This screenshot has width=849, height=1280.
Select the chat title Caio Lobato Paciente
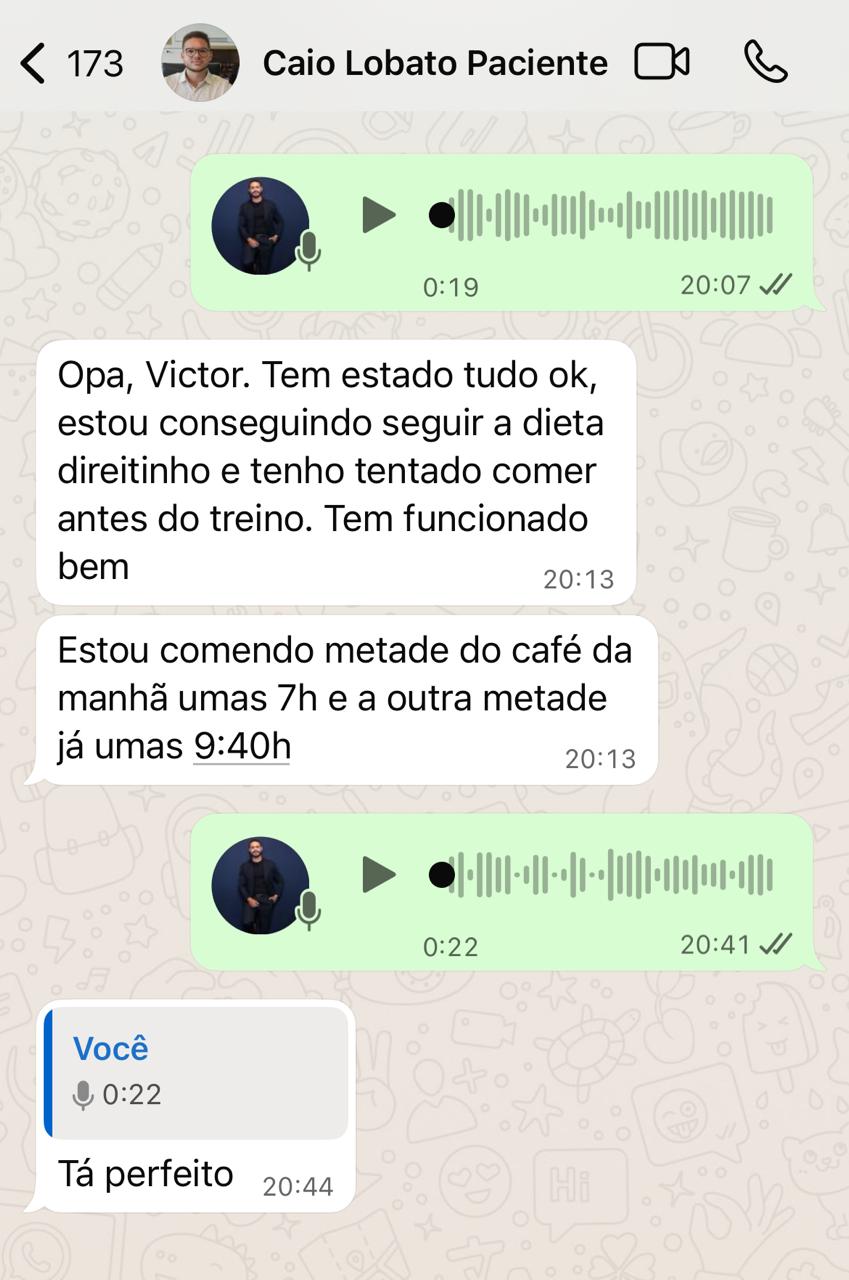click(435, 62)
